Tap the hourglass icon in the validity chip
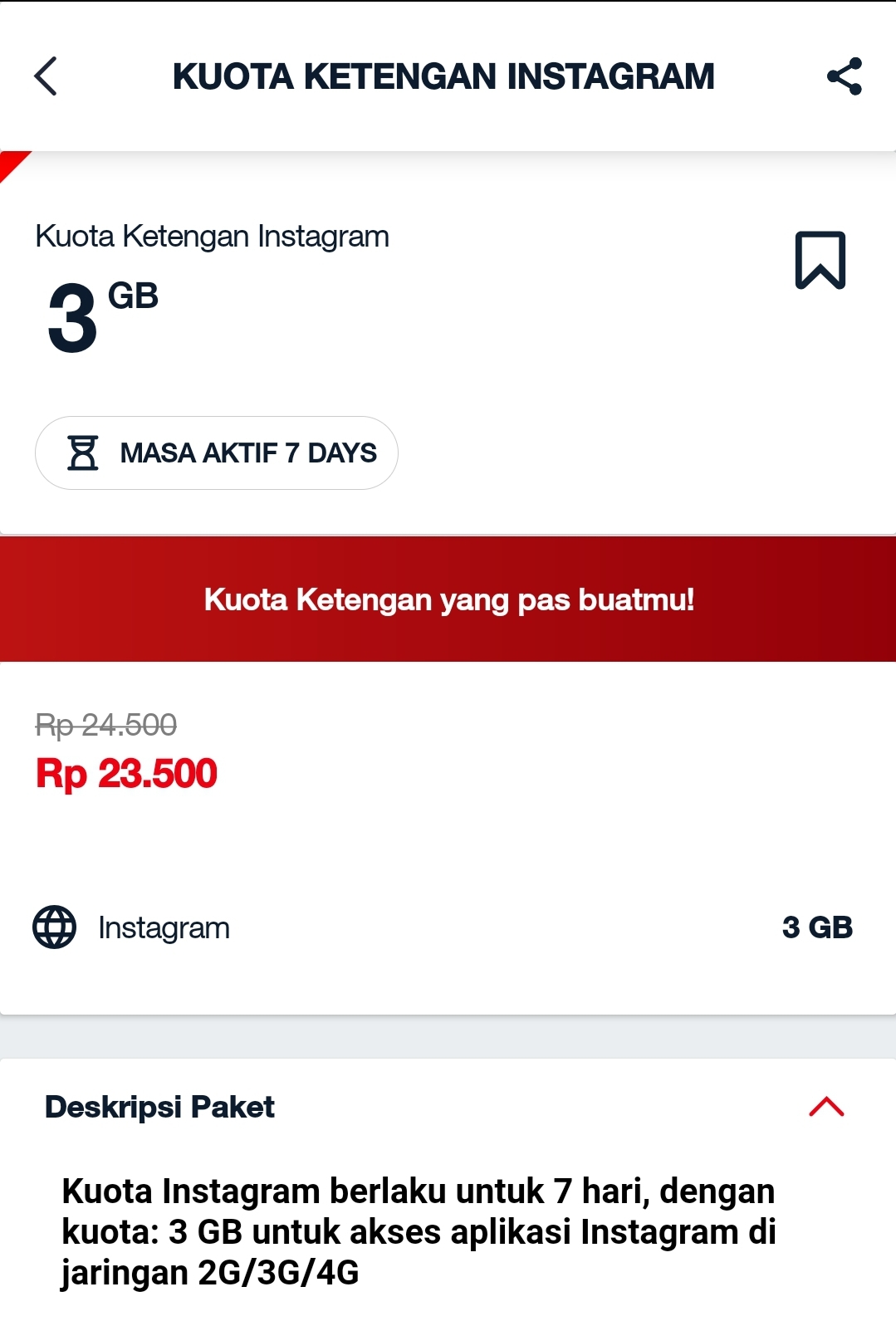 click(x=84, y=453)
